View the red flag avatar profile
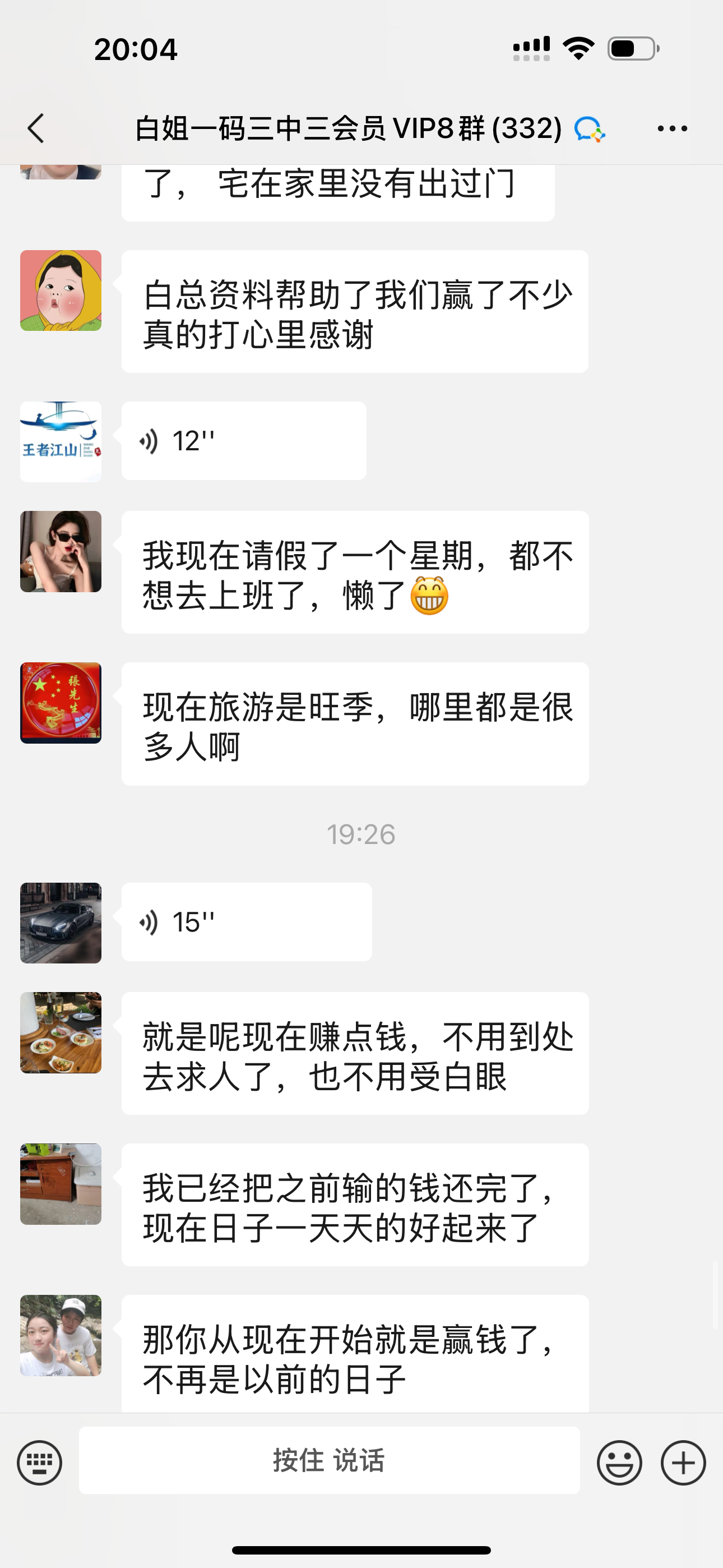The image size is (723, 1568). [x=61, y=703]
